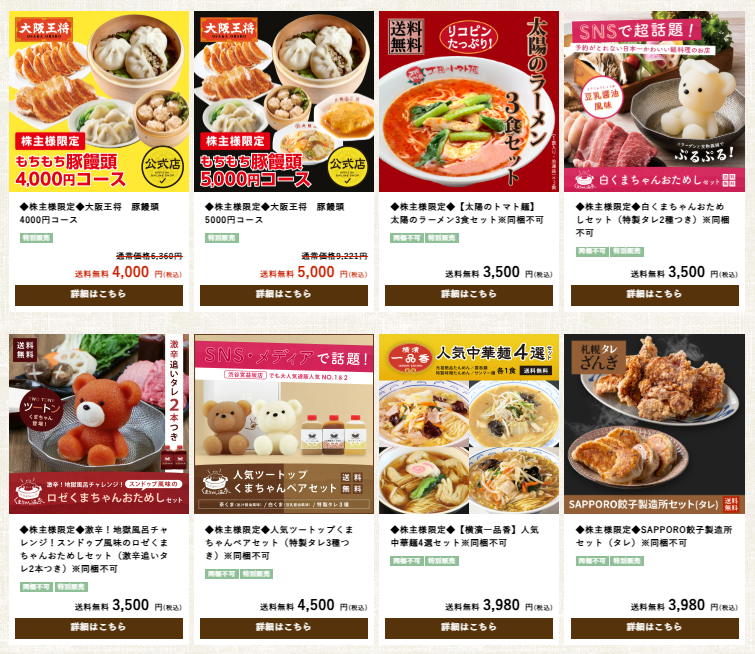View the 人気中華麺4選 product image

click(469, 424)
